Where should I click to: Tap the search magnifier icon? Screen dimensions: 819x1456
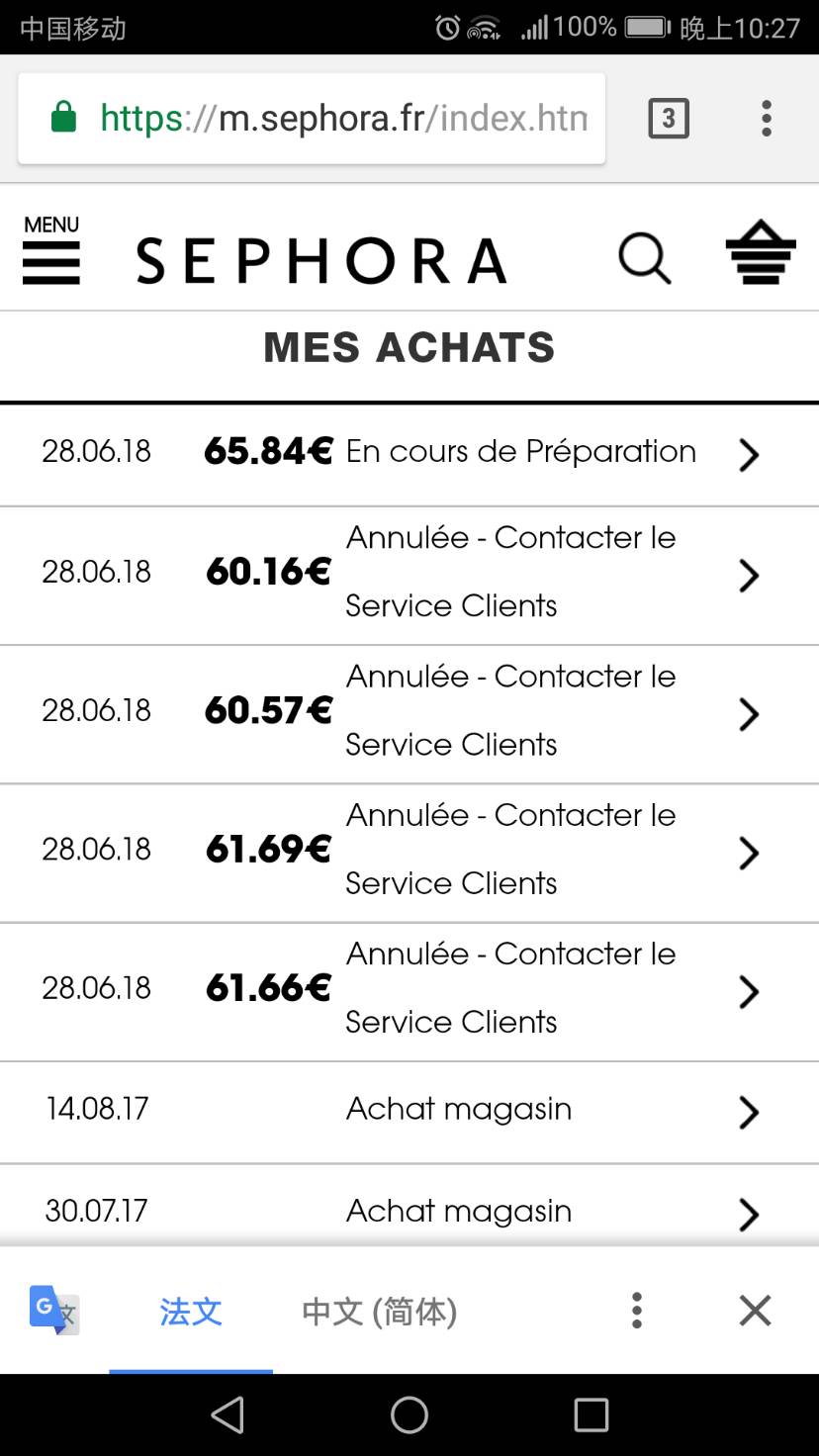coord(645,259)
